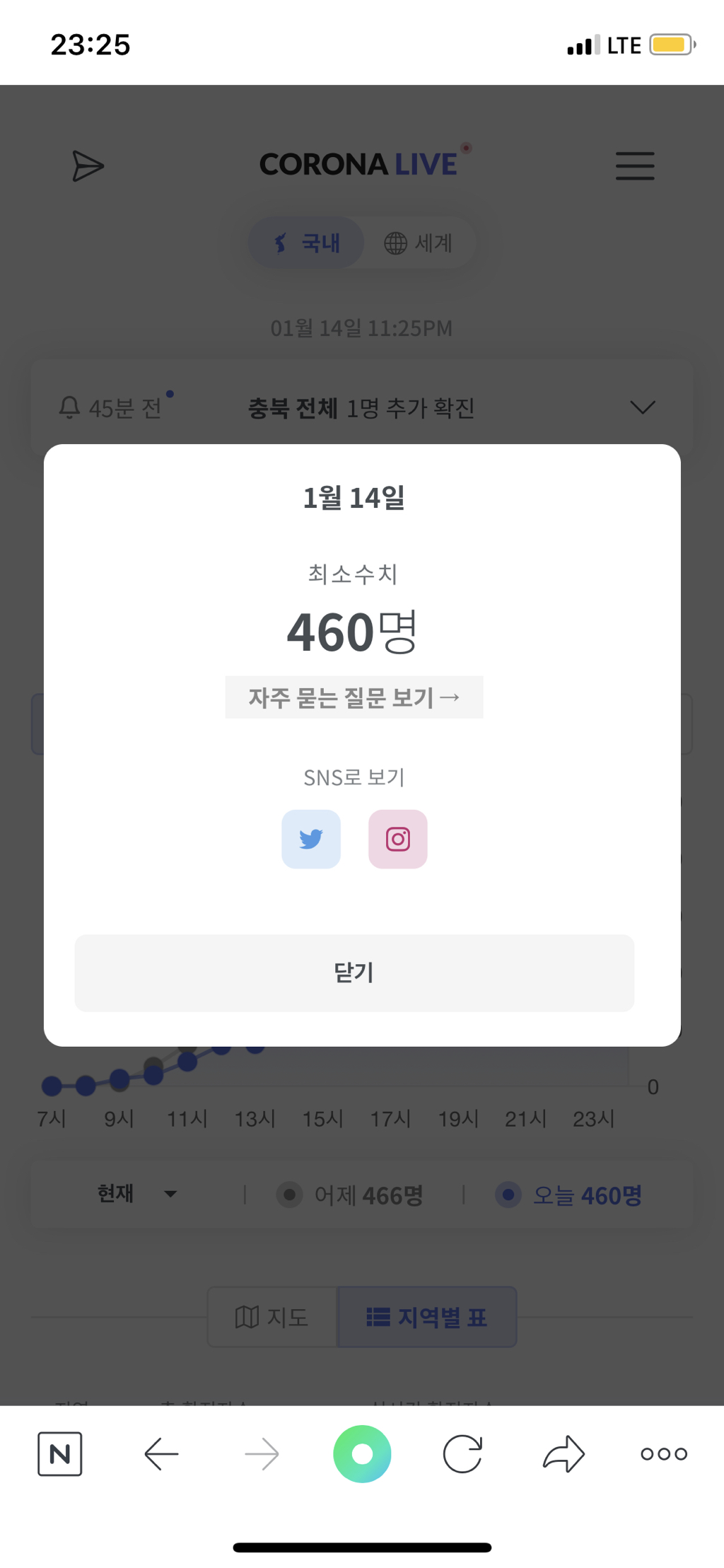Go to Naver home via N icon

tap(60, 1454)
